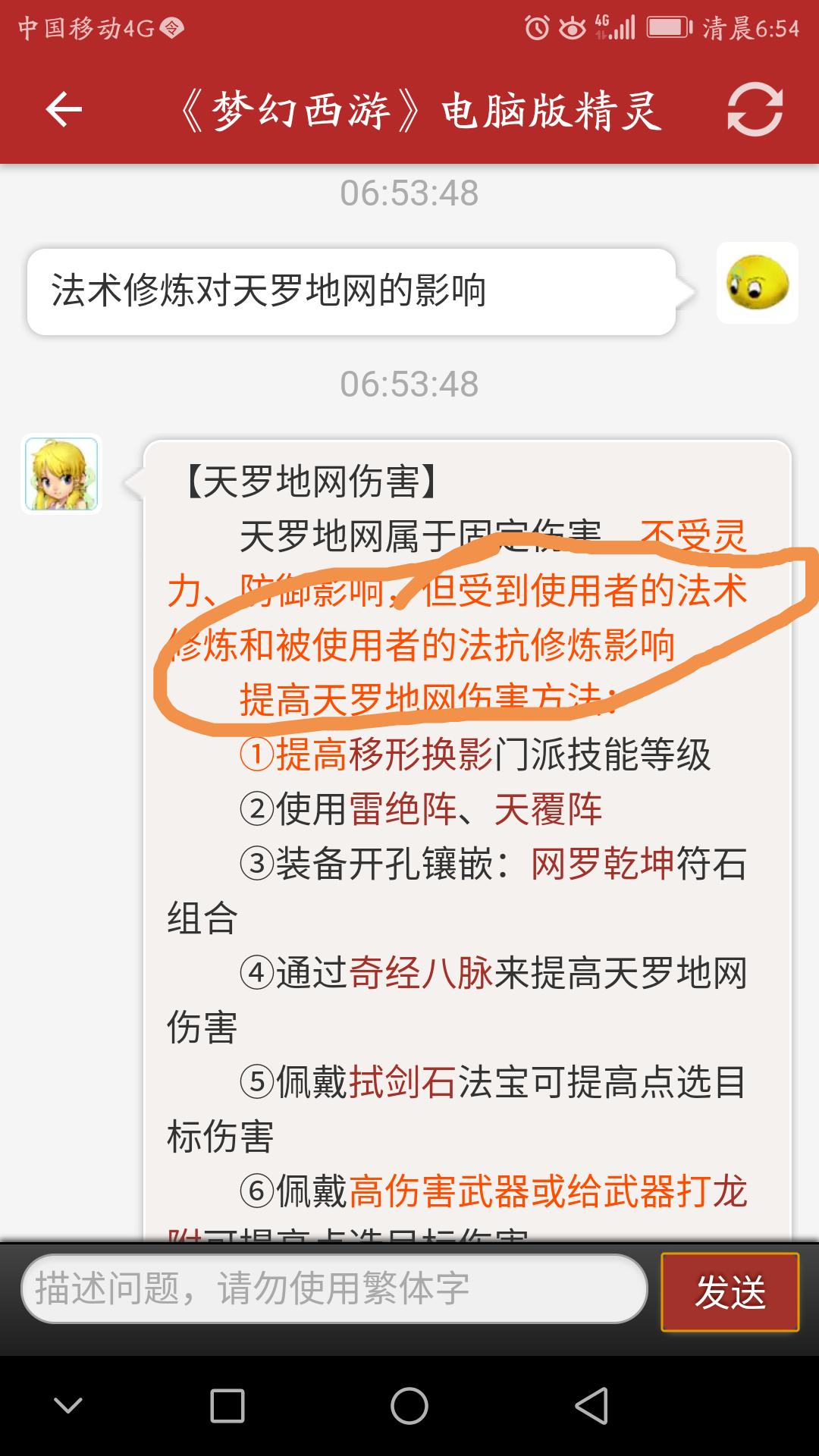The width and height of the screenshot is (819, 1456).
Task: Open the 雷绝阵 link
Action: pos(402,809)
